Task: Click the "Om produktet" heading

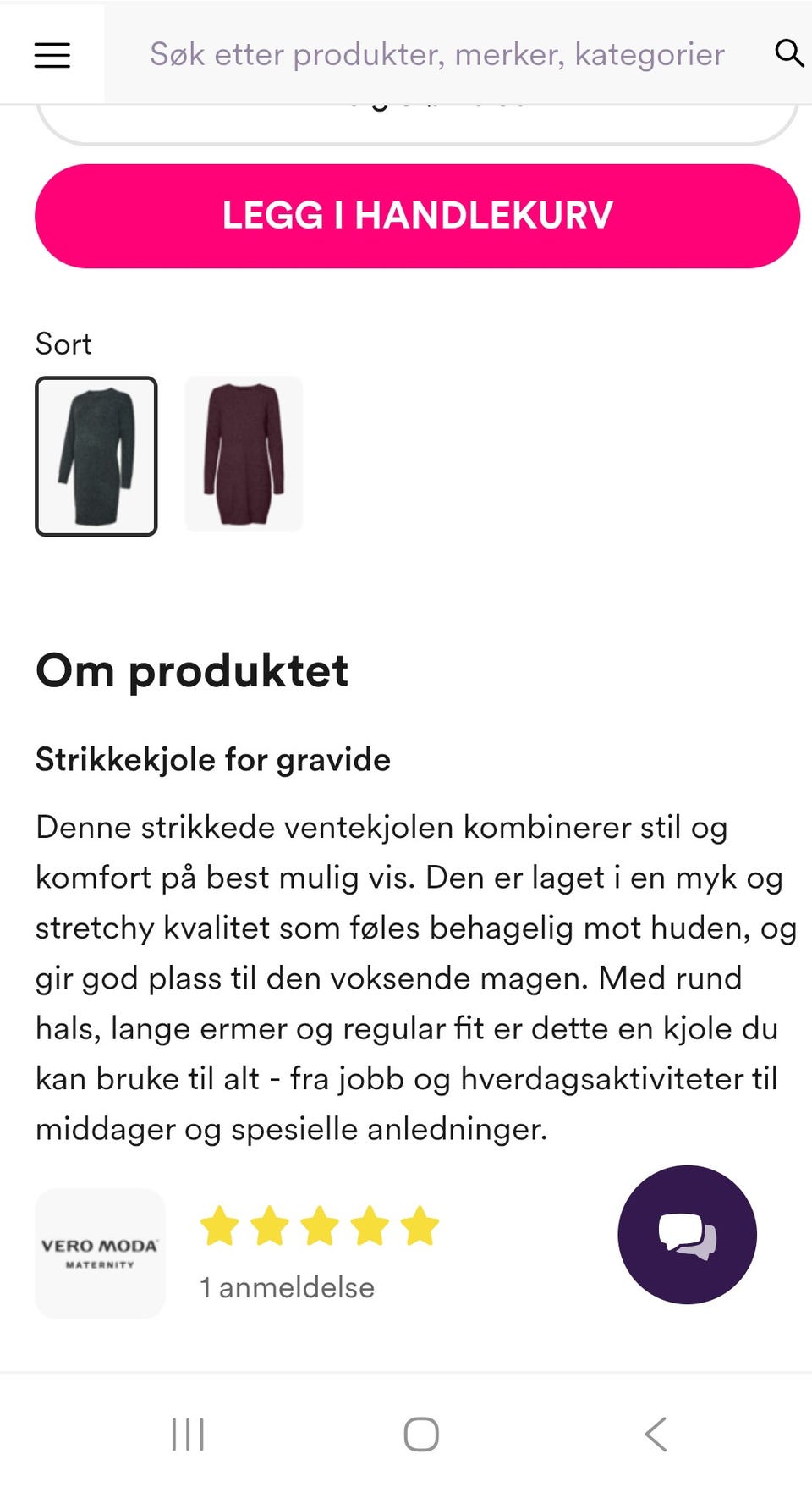Action: pos(192,670)
